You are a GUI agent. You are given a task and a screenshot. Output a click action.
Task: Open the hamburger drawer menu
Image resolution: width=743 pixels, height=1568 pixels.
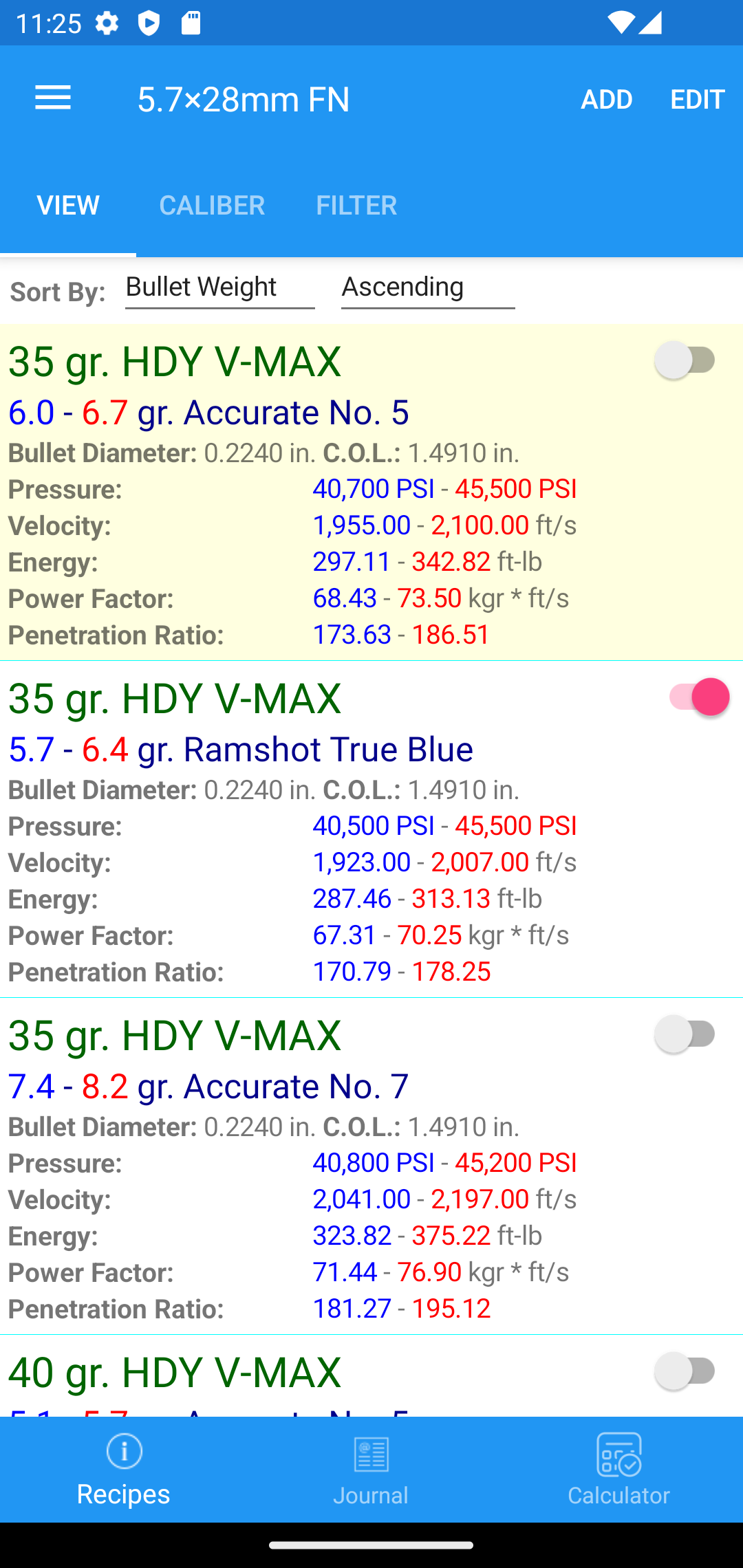coord(53,98)
